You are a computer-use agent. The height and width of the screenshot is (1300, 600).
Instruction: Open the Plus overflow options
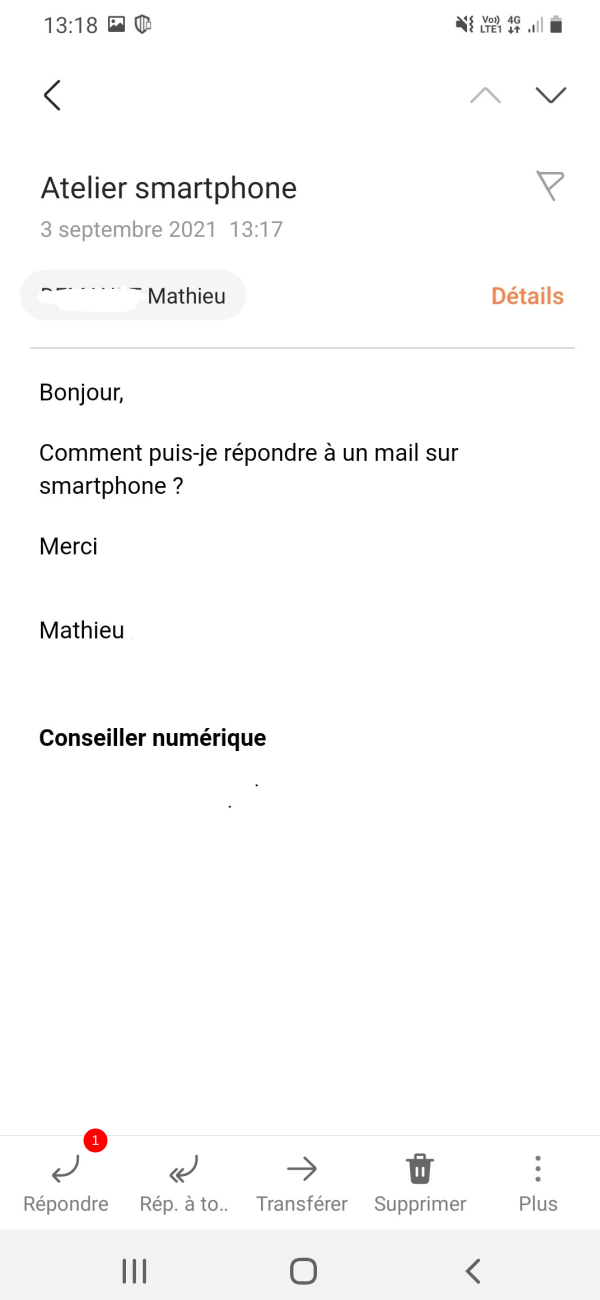coord(538,1183)
